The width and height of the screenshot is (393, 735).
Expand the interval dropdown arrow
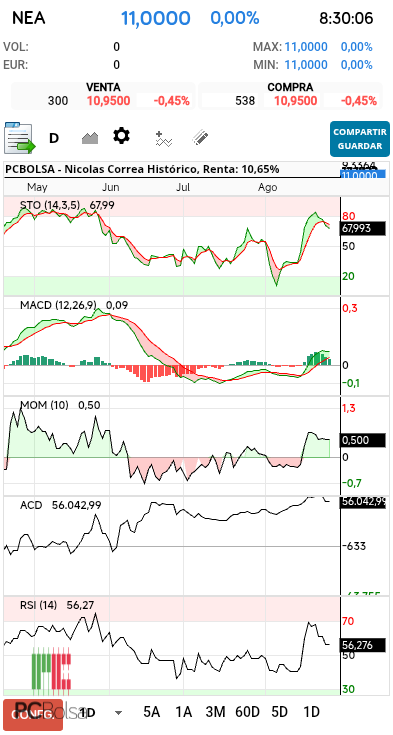tap(119, 713)
